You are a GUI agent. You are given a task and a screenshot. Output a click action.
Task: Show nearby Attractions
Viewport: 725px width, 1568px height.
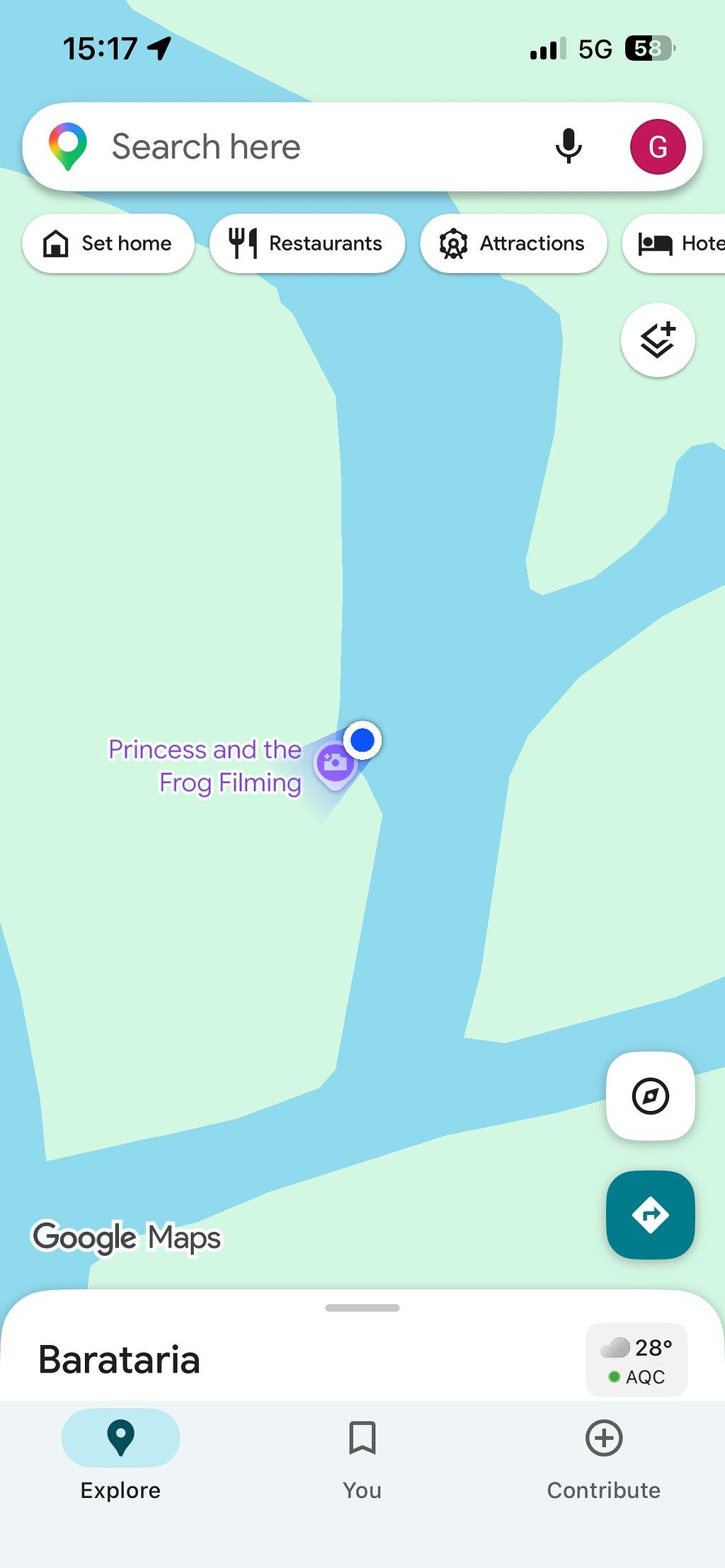[513, 243]
